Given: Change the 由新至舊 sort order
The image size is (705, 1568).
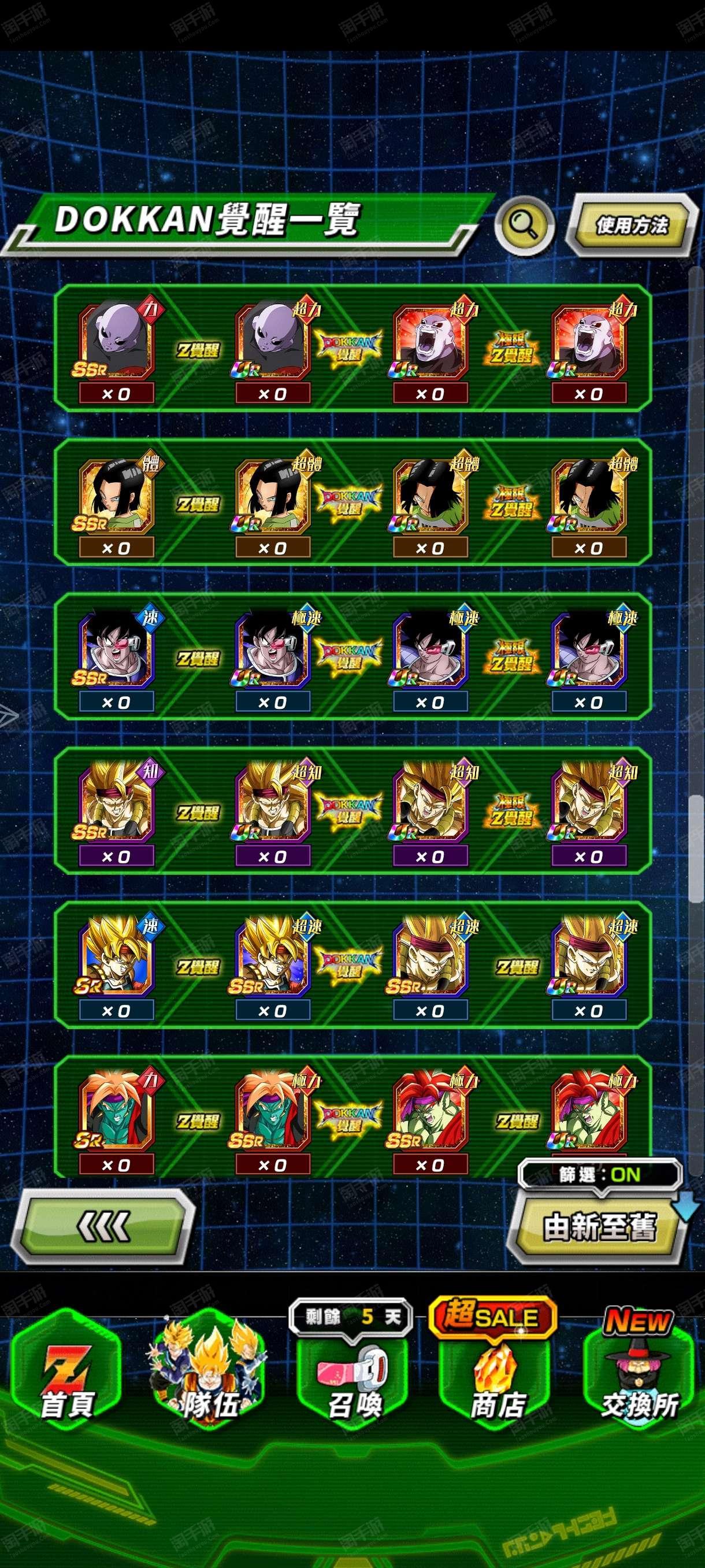Looking at the screenshot, I should tap(599, 1226).
